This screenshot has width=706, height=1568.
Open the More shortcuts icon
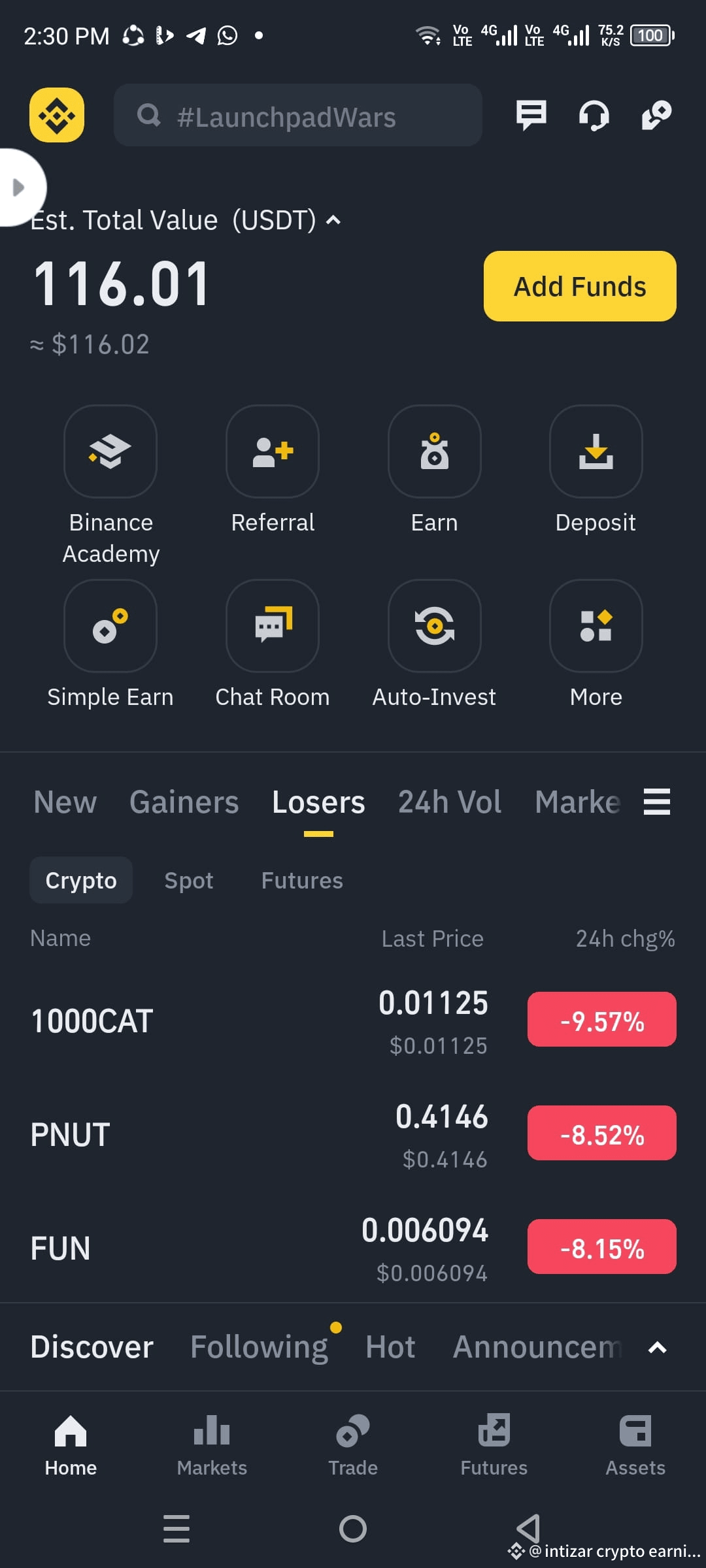(596, 627)
